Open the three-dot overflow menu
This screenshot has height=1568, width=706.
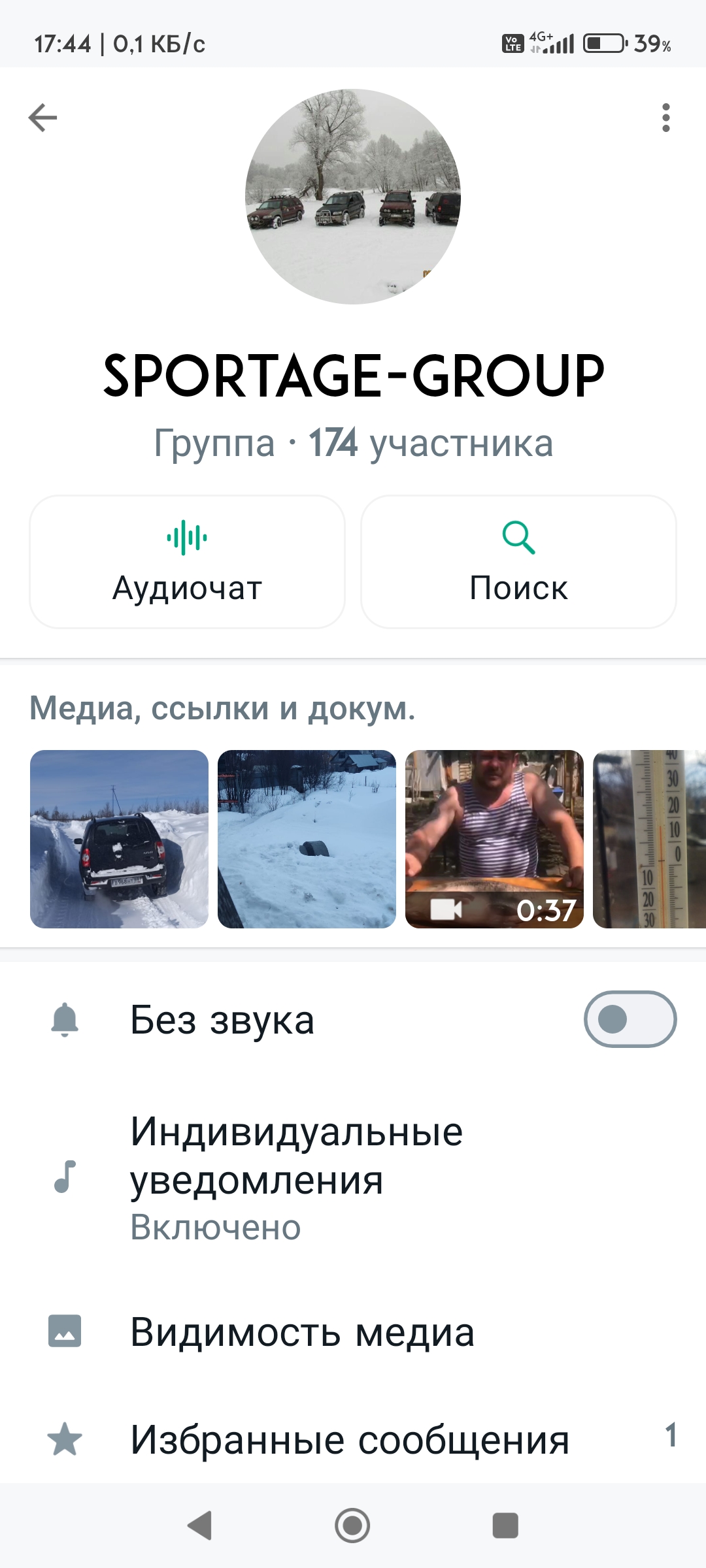tap(665, 118)
